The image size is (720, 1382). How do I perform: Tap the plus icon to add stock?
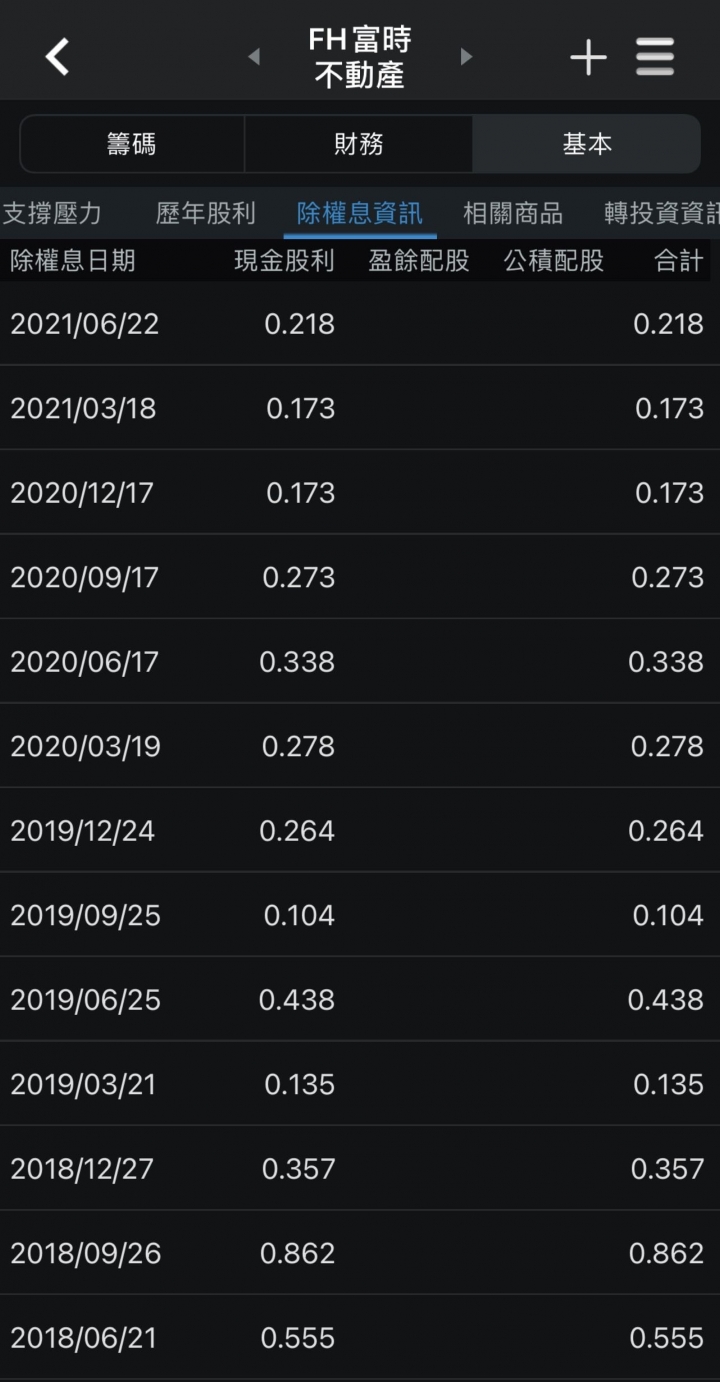(x=588, y=58)
